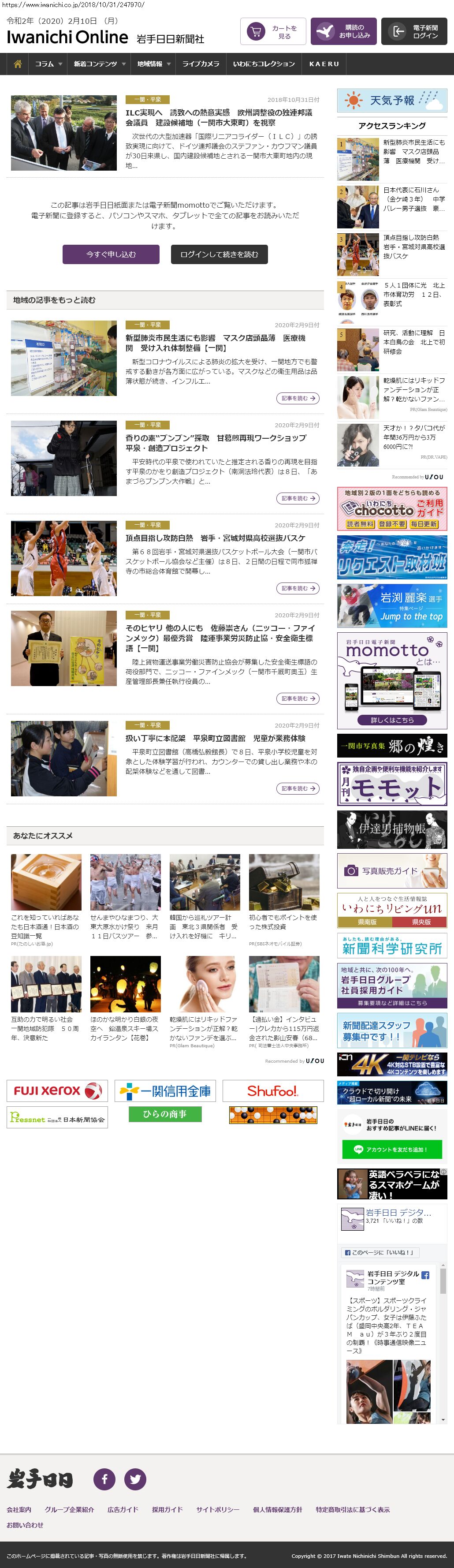The image size is (454, 1568).
Task: Go to home via house icon
Action: coord(18,64)
